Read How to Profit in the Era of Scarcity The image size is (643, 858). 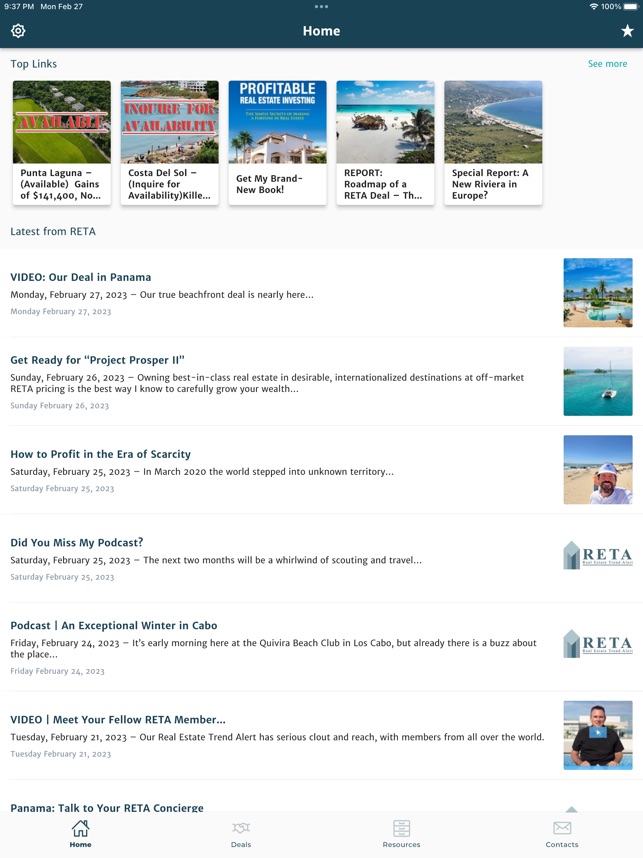point(100,454)
